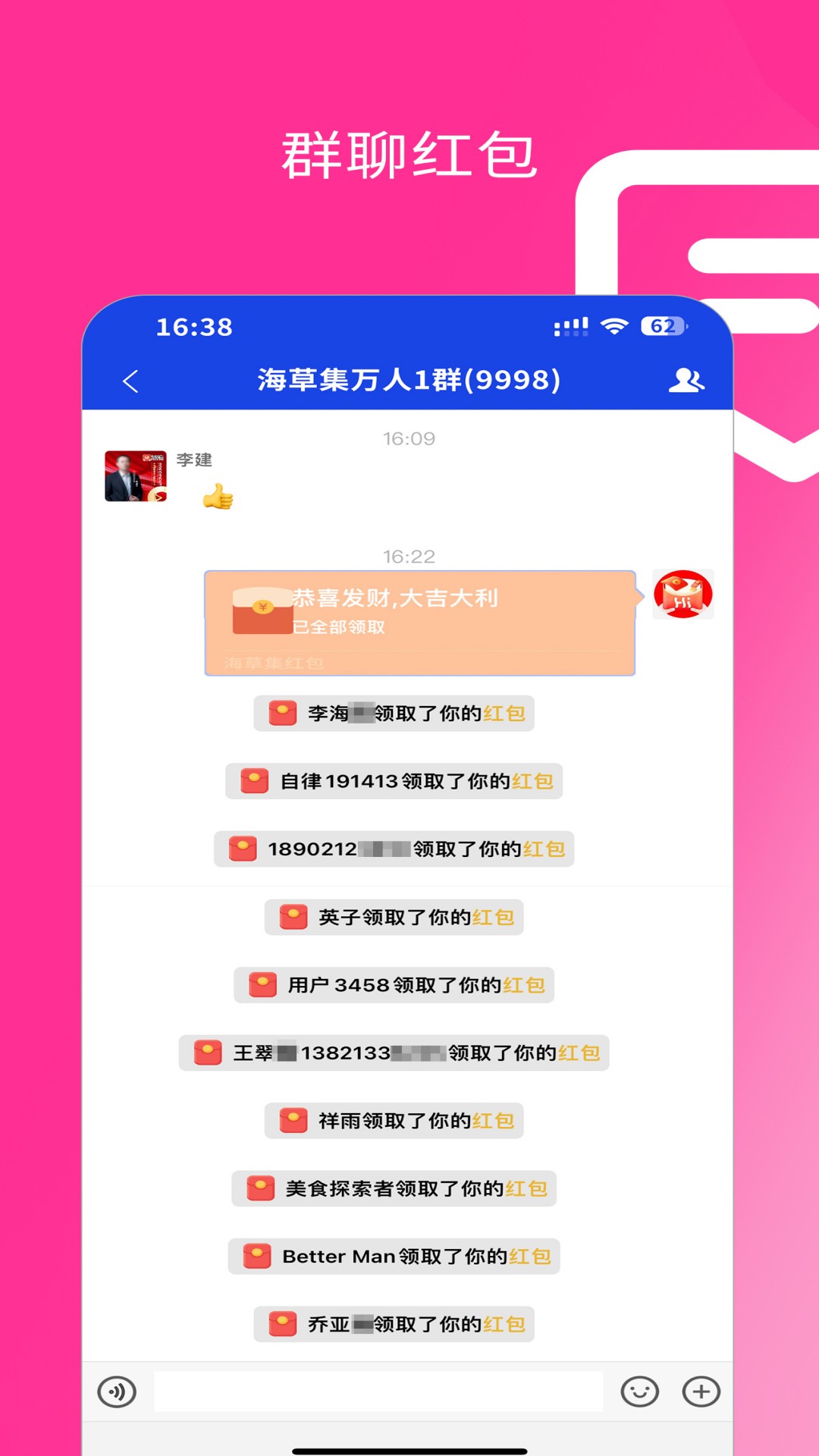
Task: Tap the red envelope icon beside 祥雨
Action: [x=292, y=1120]
